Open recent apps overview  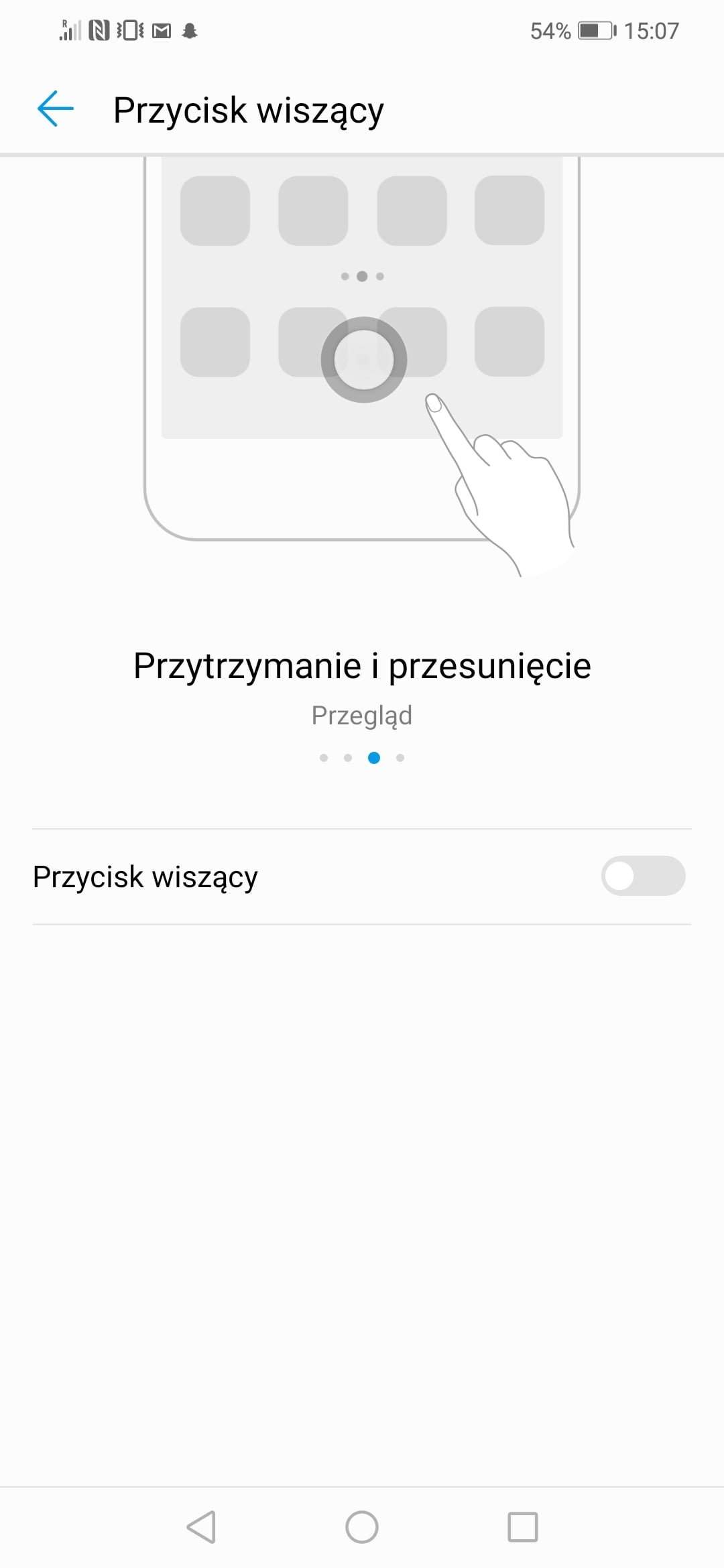click(523, 1527)
